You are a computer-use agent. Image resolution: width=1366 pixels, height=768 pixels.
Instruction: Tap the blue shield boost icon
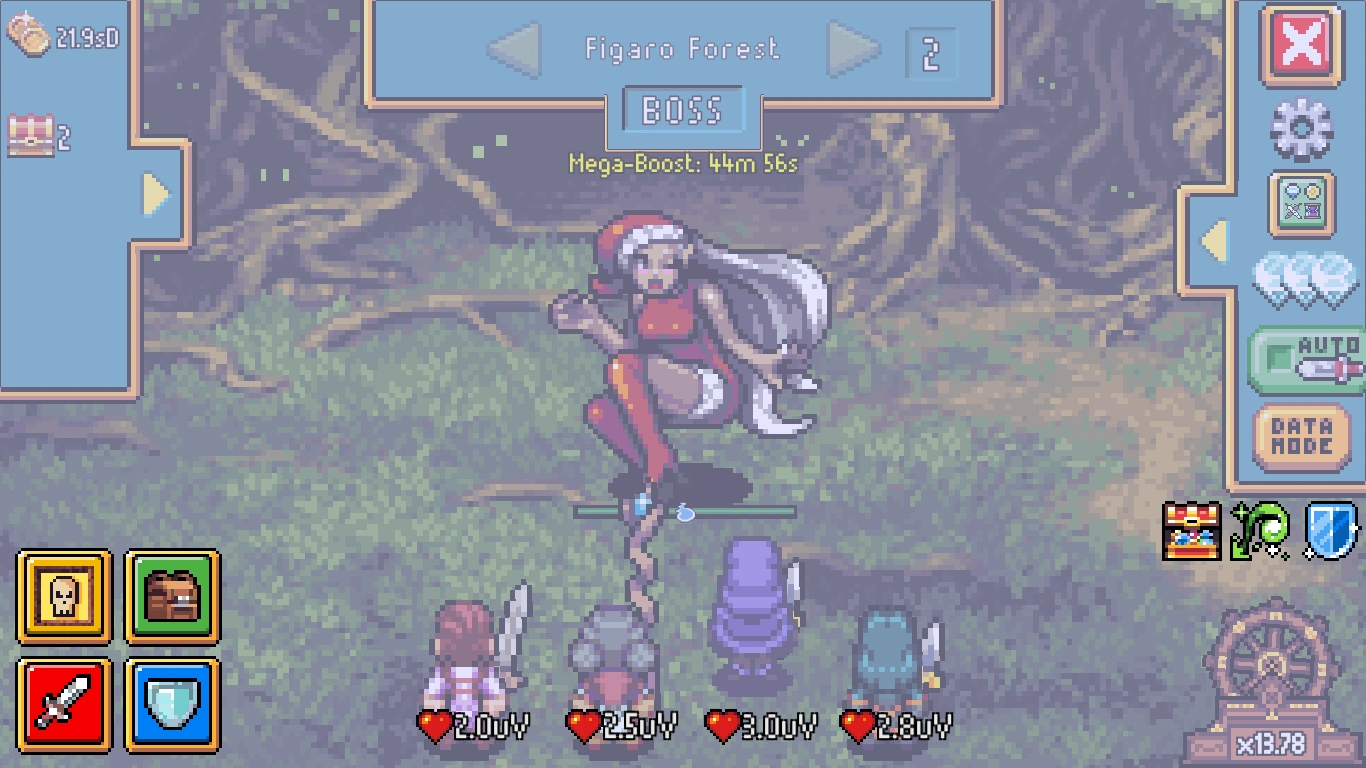coord(1331,531)
